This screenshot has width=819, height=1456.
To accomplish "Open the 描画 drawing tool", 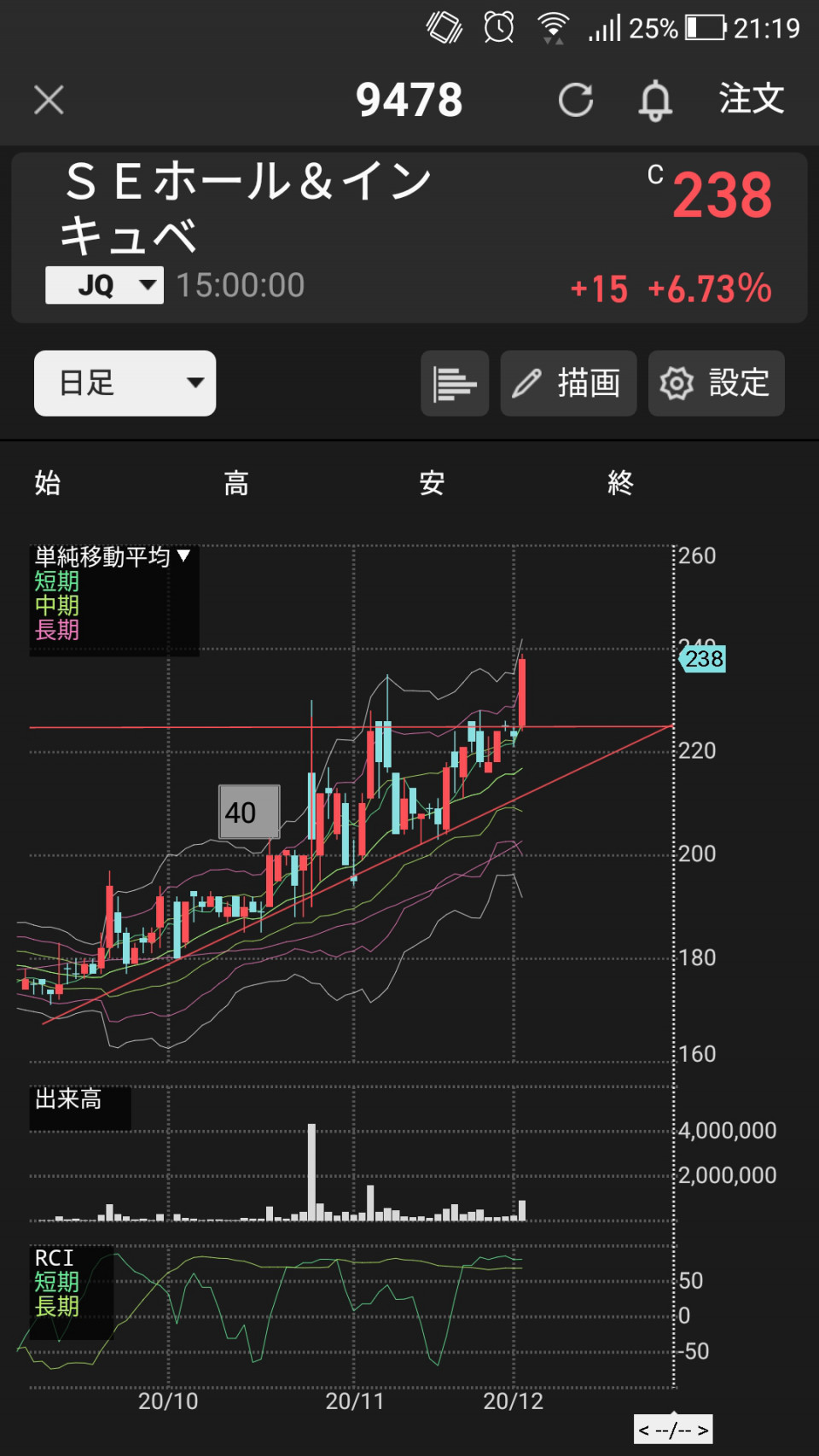I will point(568,383).
